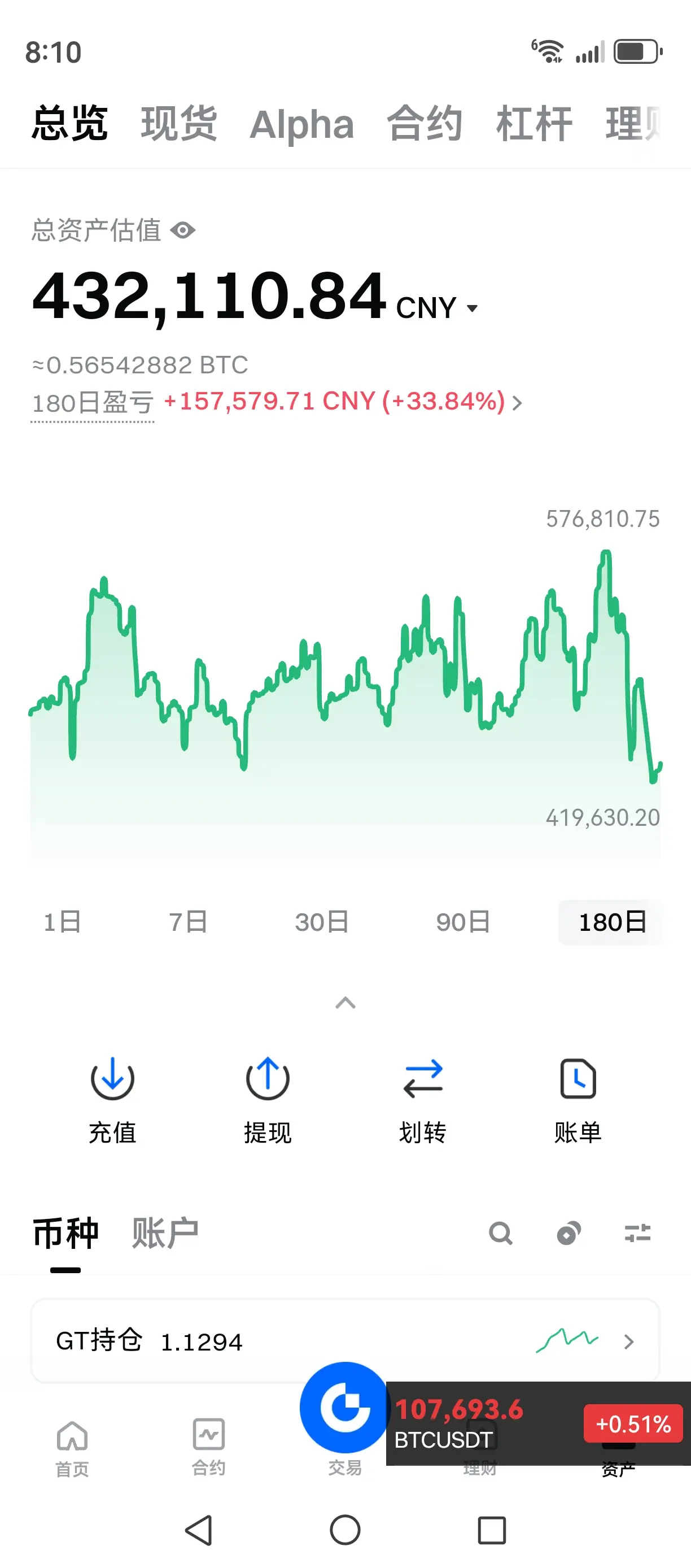Image resolution: width=691 pixels, height=1568 pixels.
Task: Show the 1日 chart range
Action: [x=62, y=922]
